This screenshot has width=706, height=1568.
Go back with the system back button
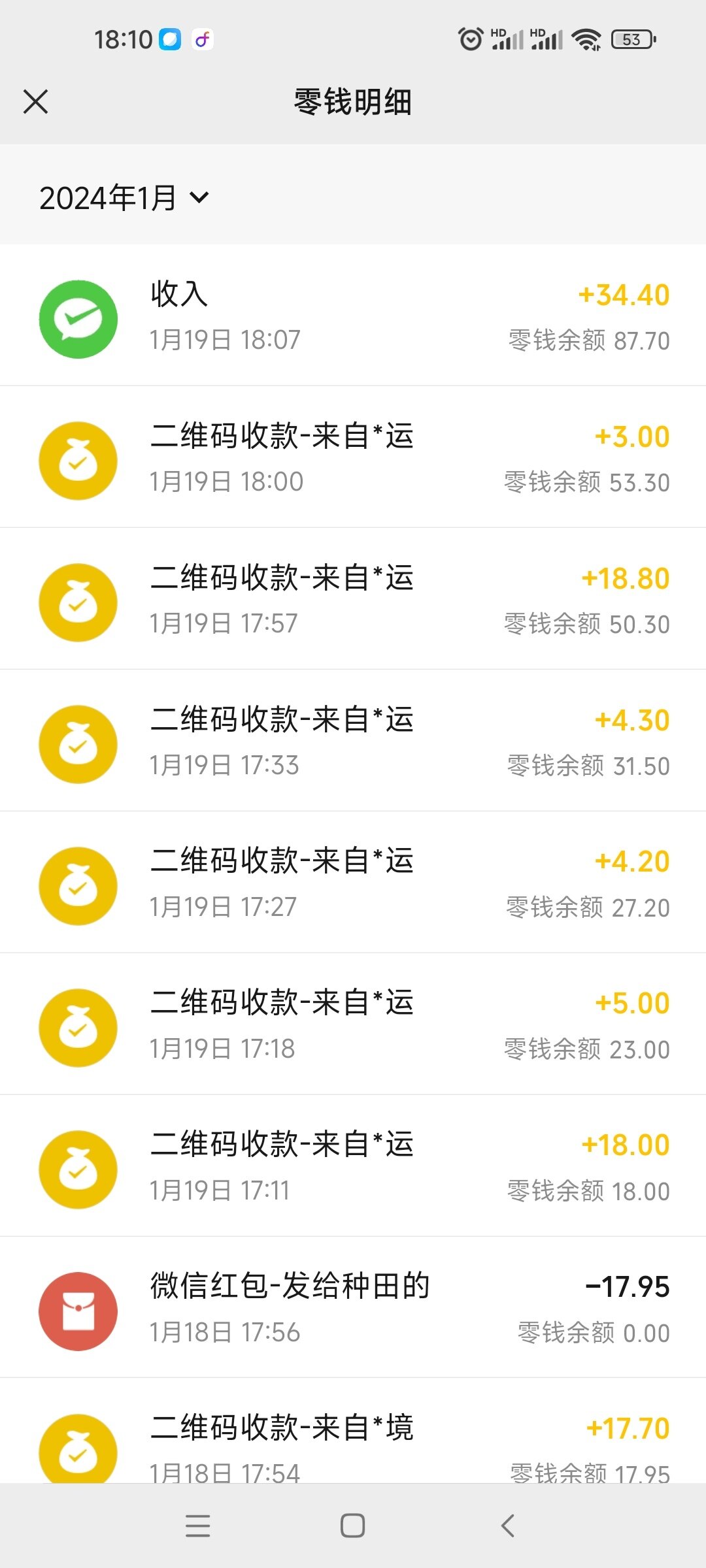coord(508,1526)
